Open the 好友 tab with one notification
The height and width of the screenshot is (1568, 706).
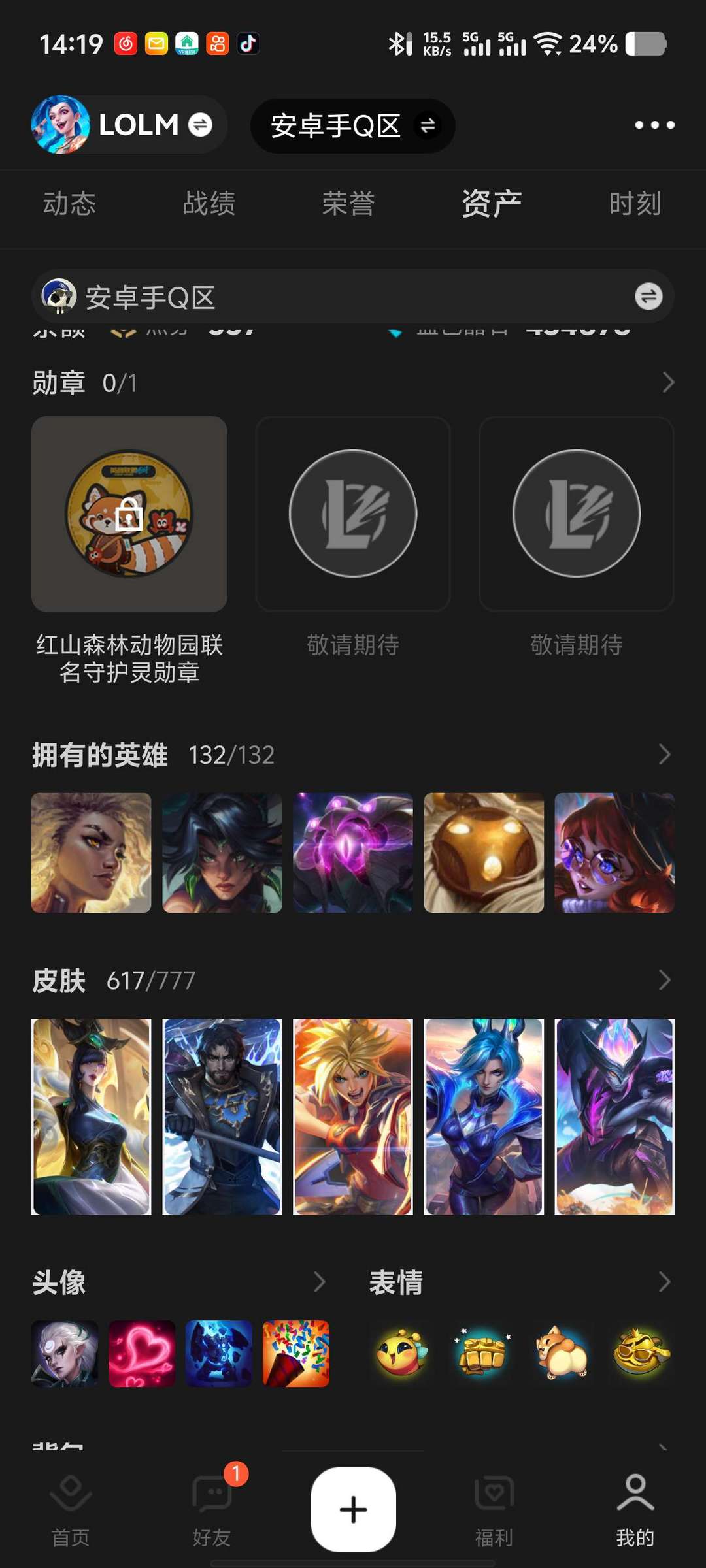[212, 1511]
